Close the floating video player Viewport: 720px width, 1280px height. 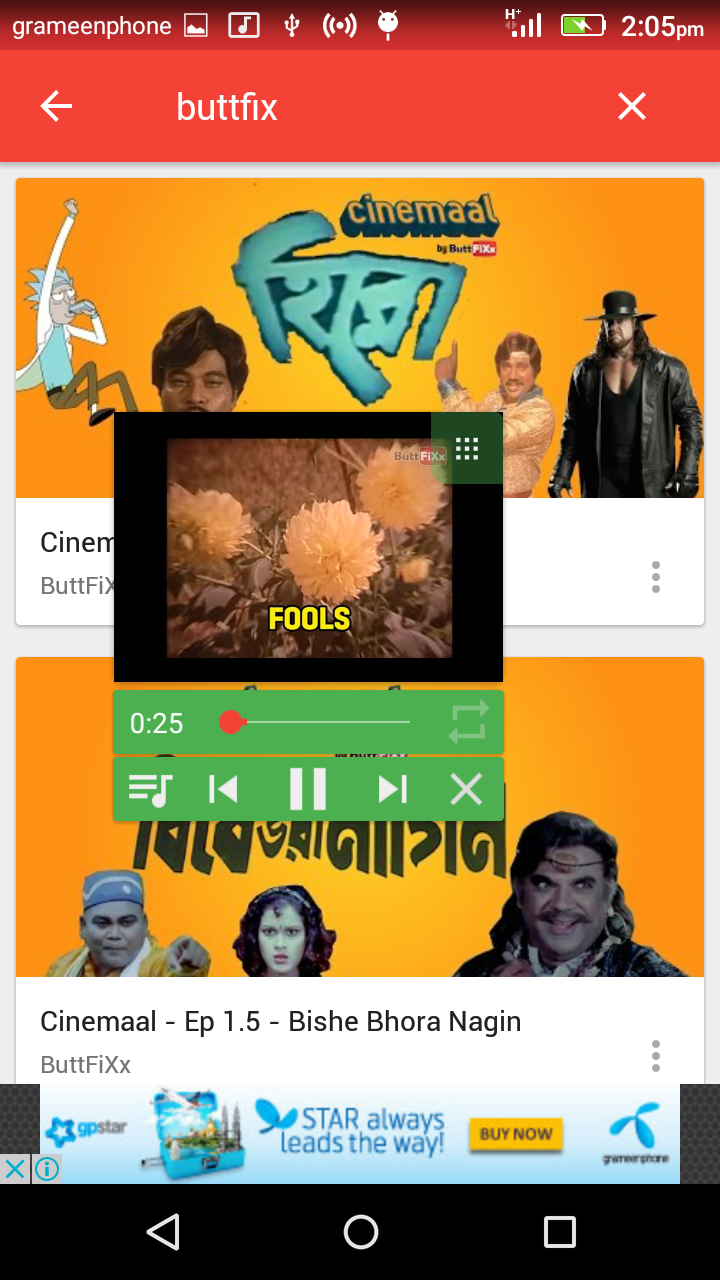[x=466, y=790]
